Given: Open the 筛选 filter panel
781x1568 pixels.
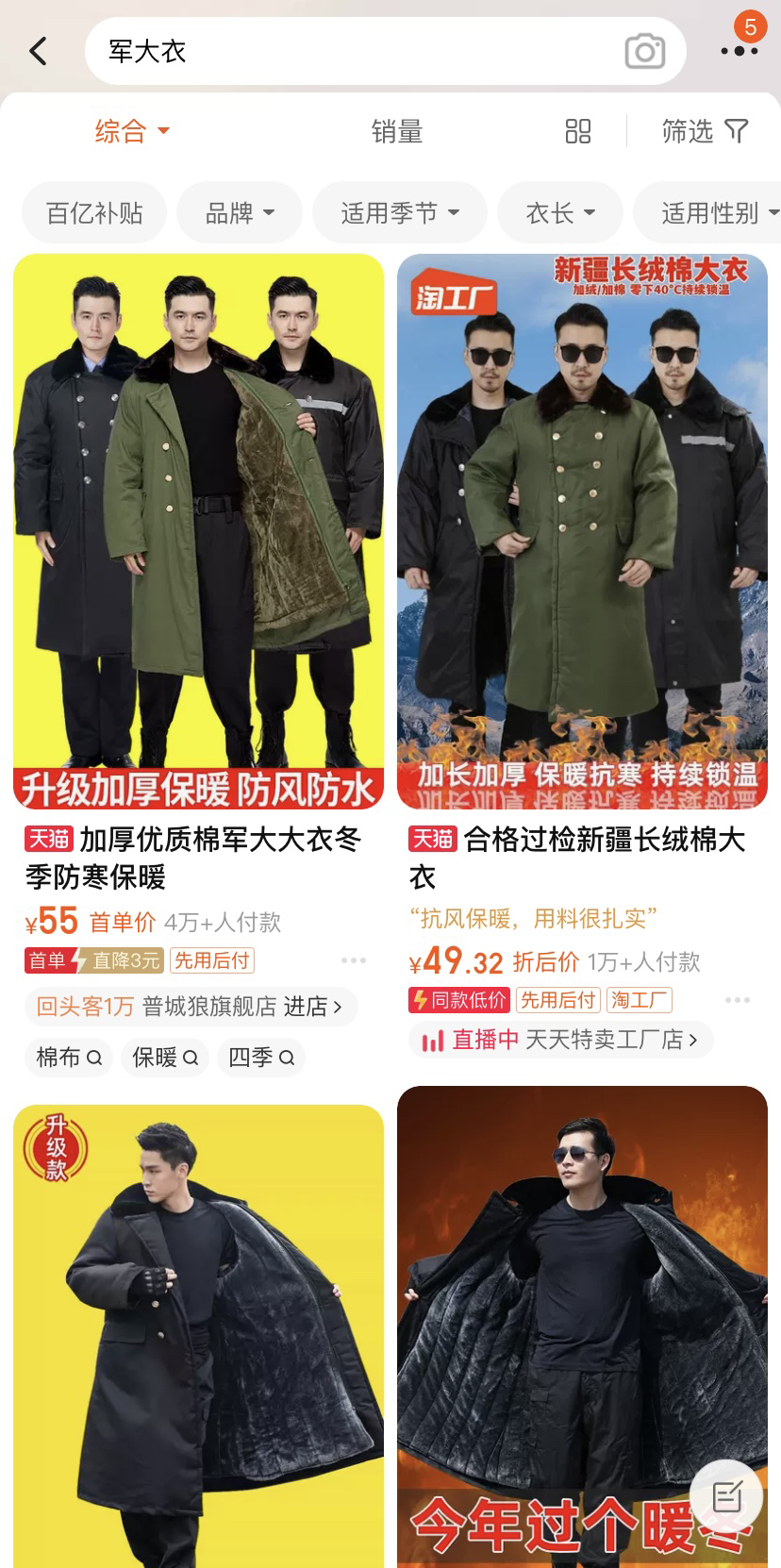Looking at the screenshot, I should coord(705,131).
